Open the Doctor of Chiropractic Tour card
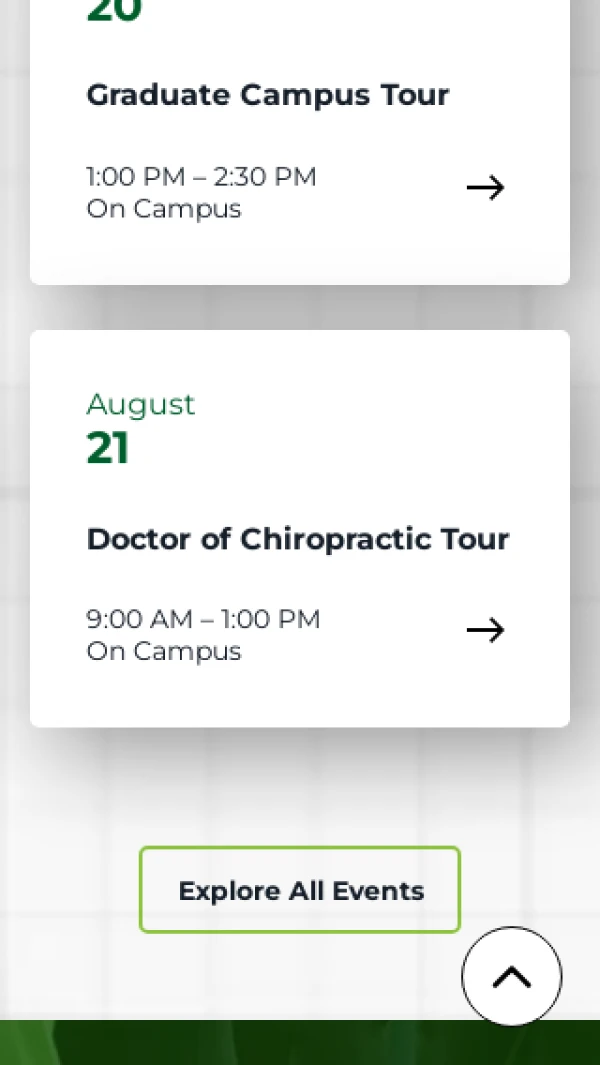Image resolution: width=600 pixels, height=1065 pixels. (x=300, y=528)
